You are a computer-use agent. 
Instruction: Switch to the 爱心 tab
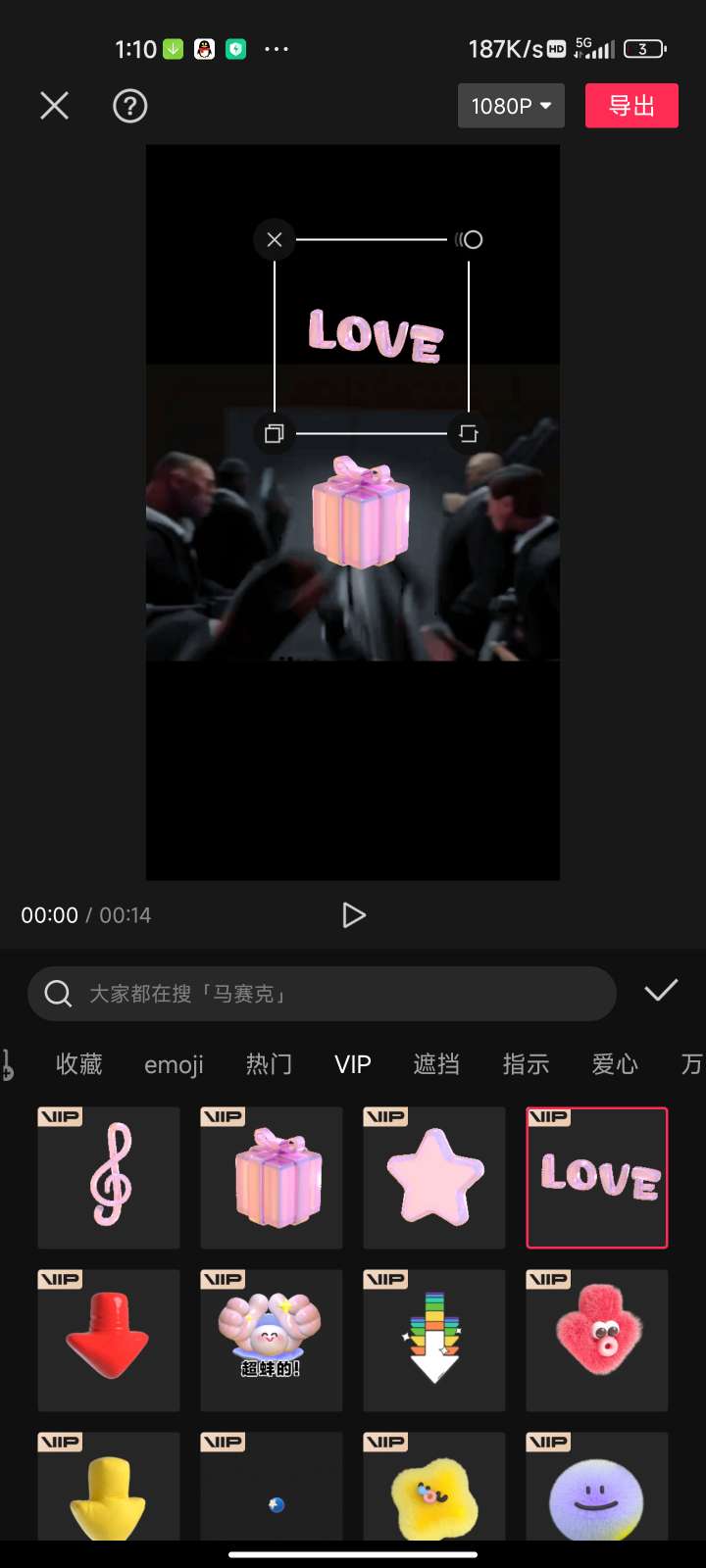(615, 1064)
